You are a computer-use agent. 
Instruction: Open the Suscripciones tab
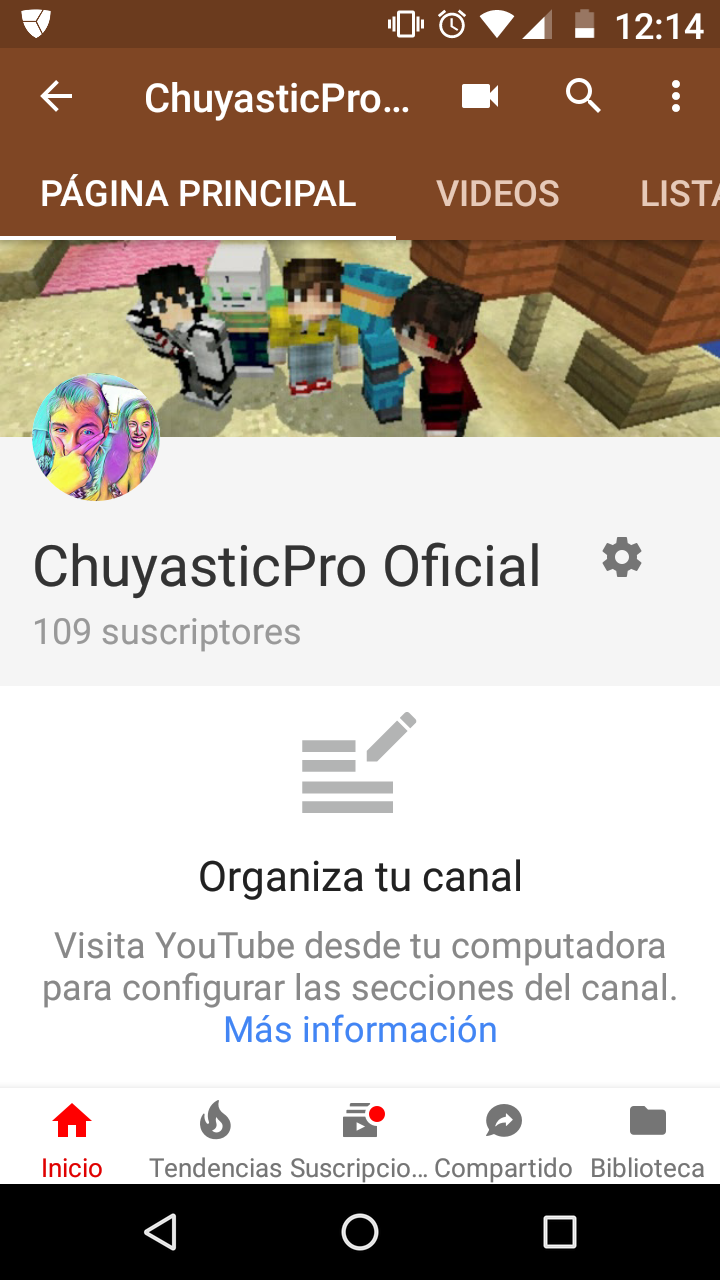click(359, 1137)
